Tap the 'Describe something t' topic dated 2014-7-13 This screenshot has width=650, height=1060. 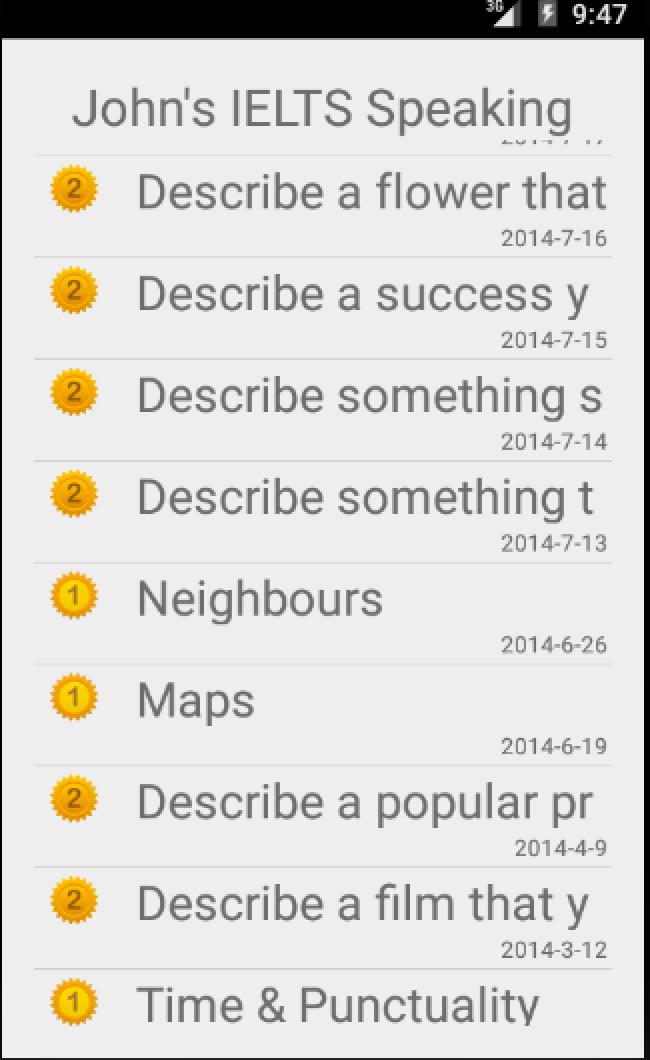tap(364, 498)
